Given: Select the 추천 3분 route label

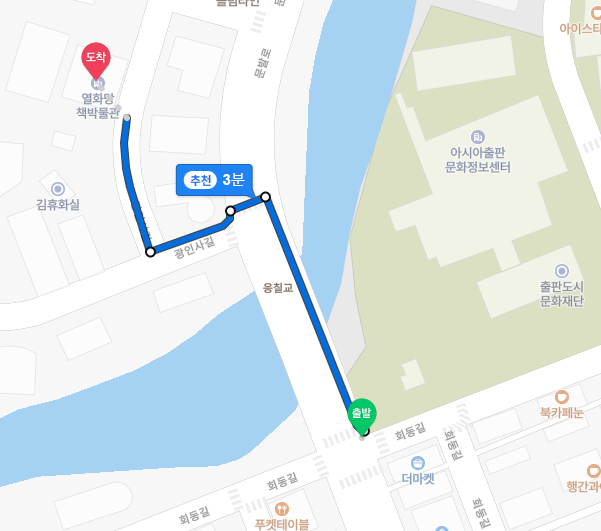Looking at the screenshot, I should pyautogui.click(x=214, y=180).
